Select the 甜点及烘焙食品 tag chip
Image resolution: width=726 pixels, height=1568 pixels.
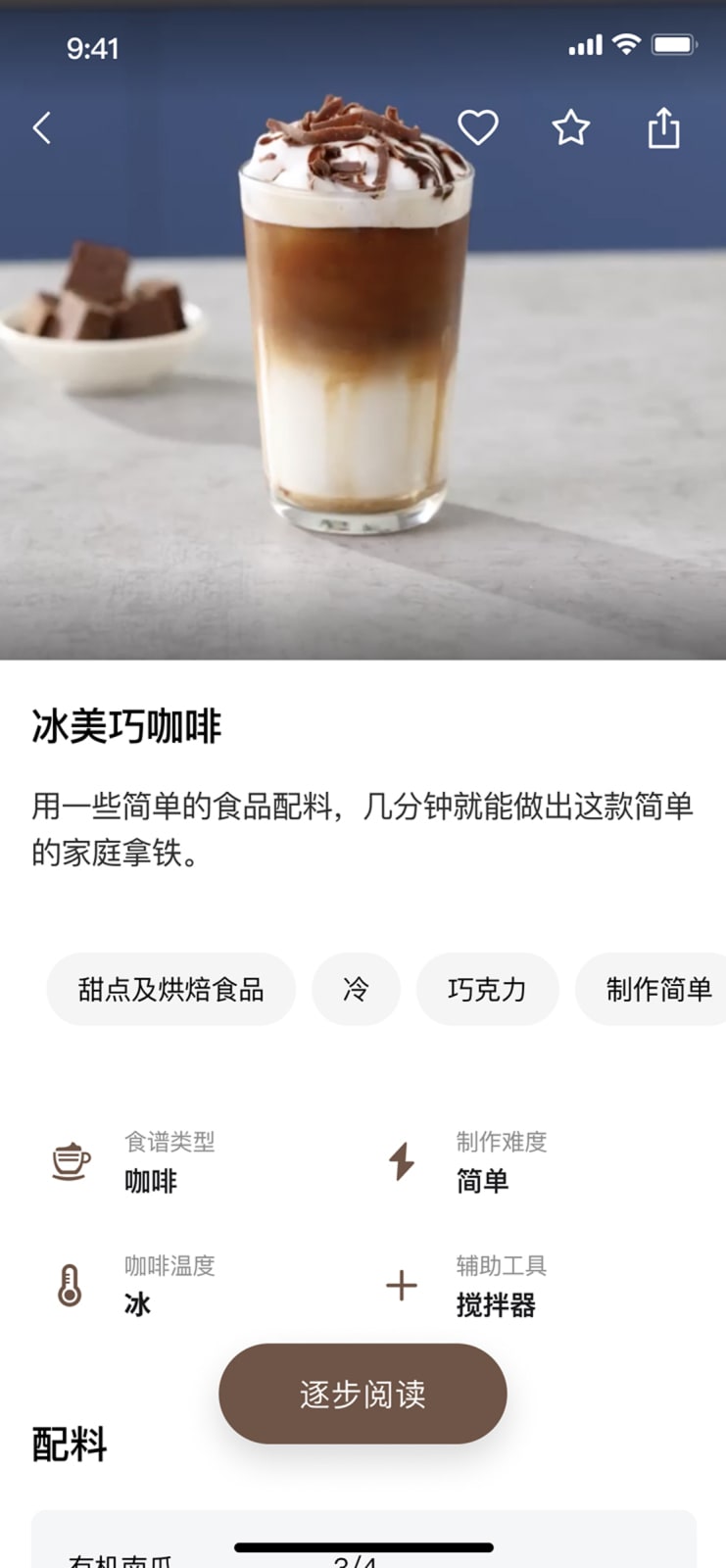170,990
